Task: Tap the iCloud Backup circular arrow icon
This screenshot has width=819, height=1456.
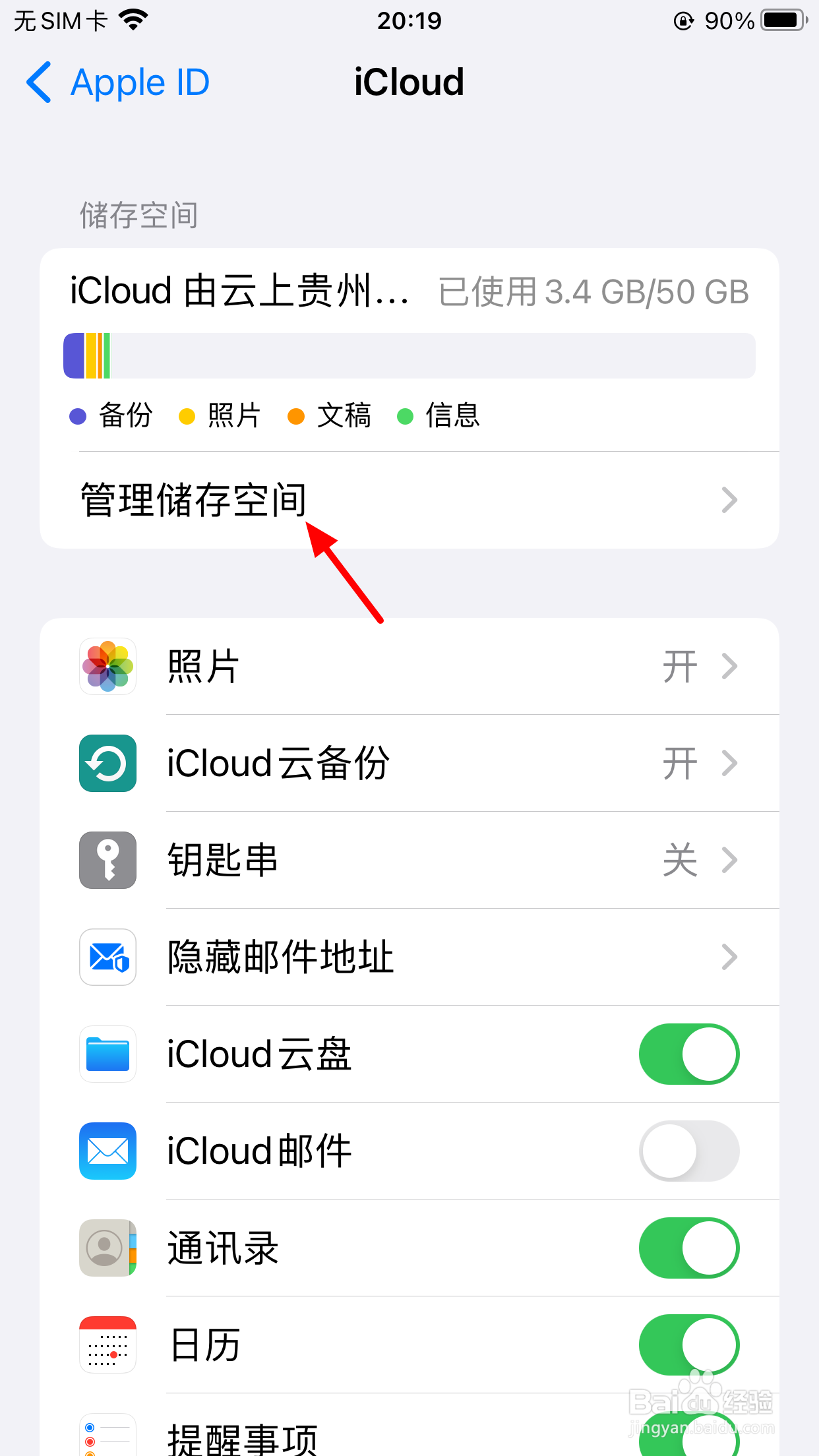Action: 107,763
